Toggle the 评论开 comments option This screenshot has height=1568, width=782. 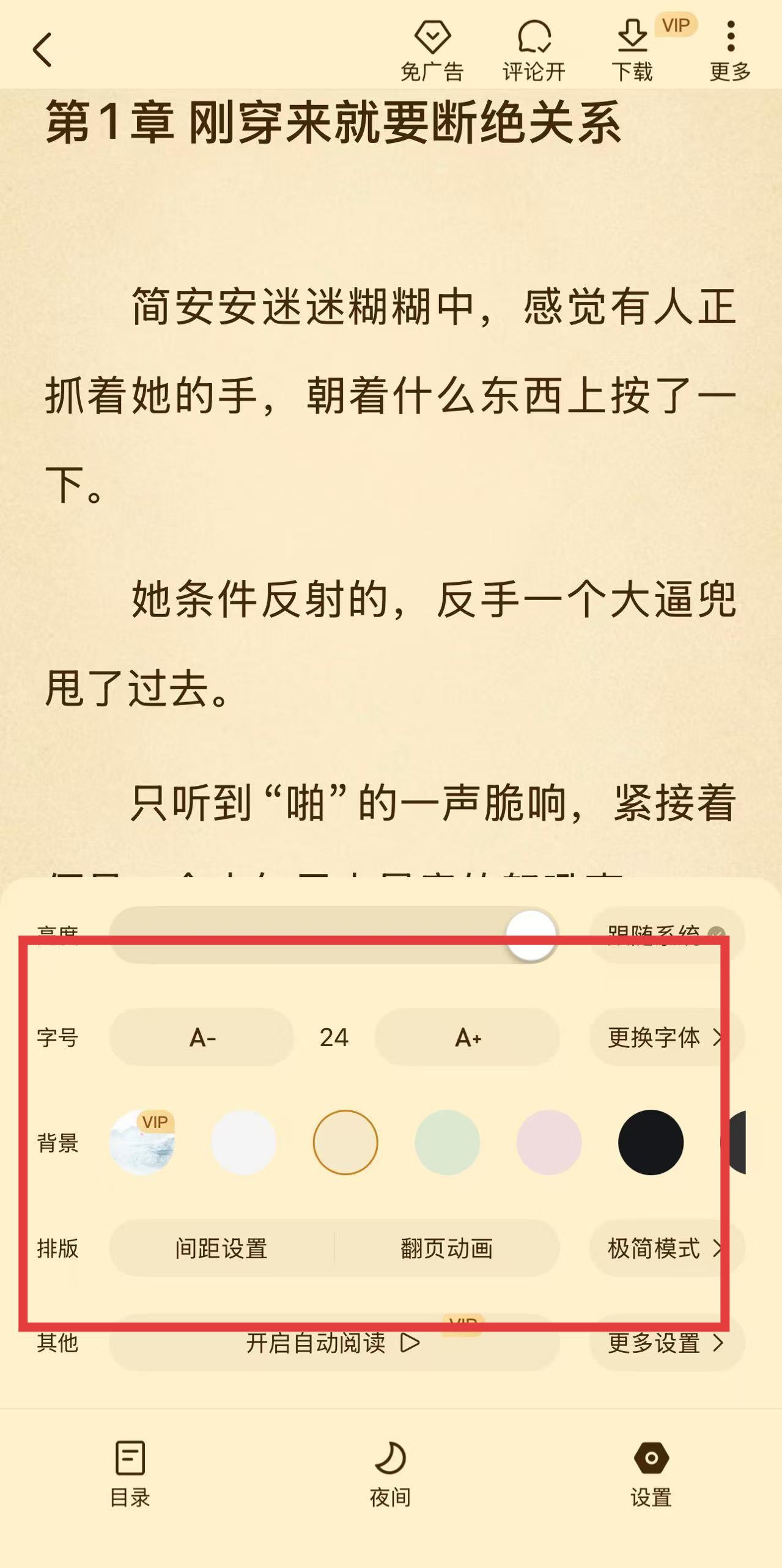[534, 51]
